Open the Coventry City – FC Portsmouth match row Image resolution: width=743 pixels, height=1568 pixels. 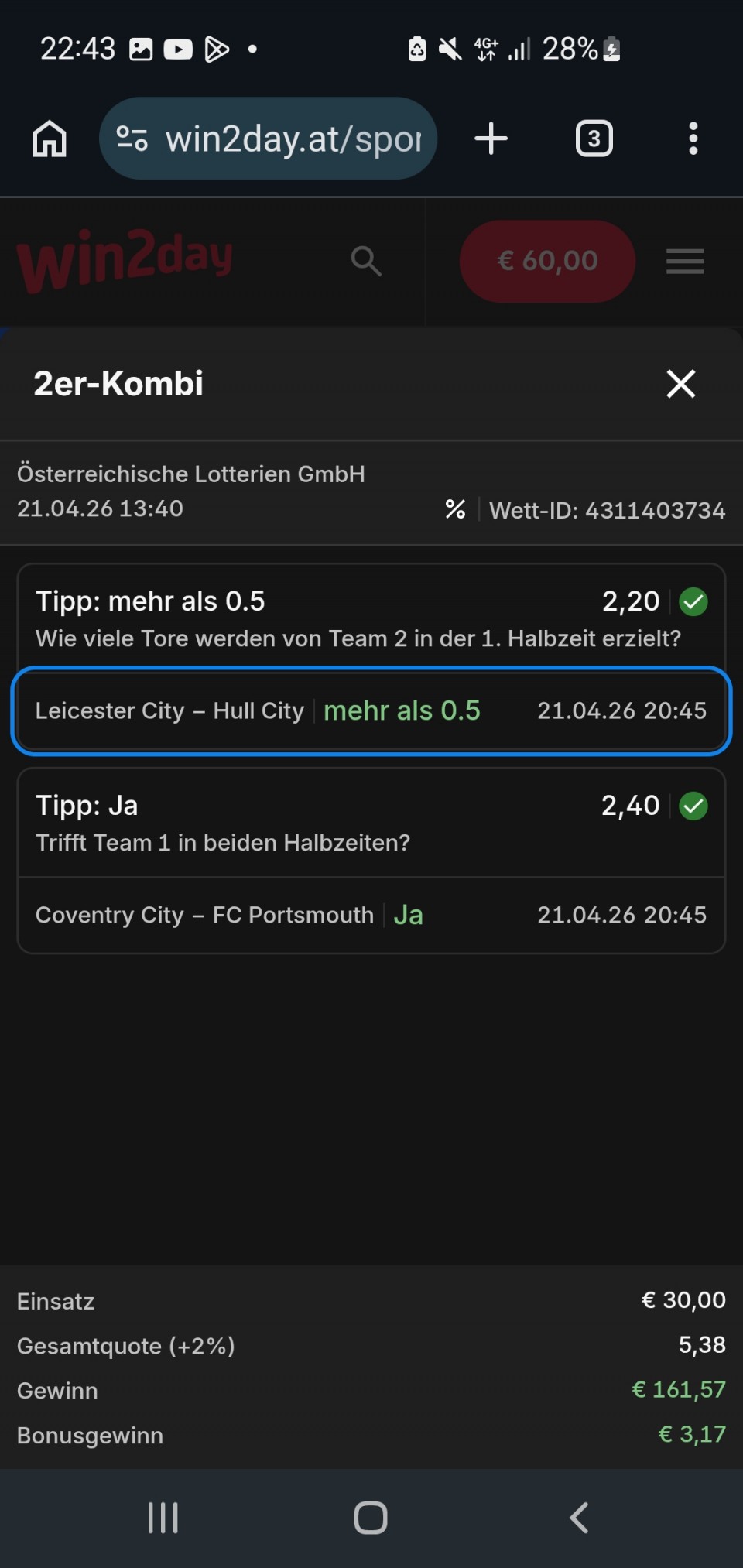tap(371, 915)
